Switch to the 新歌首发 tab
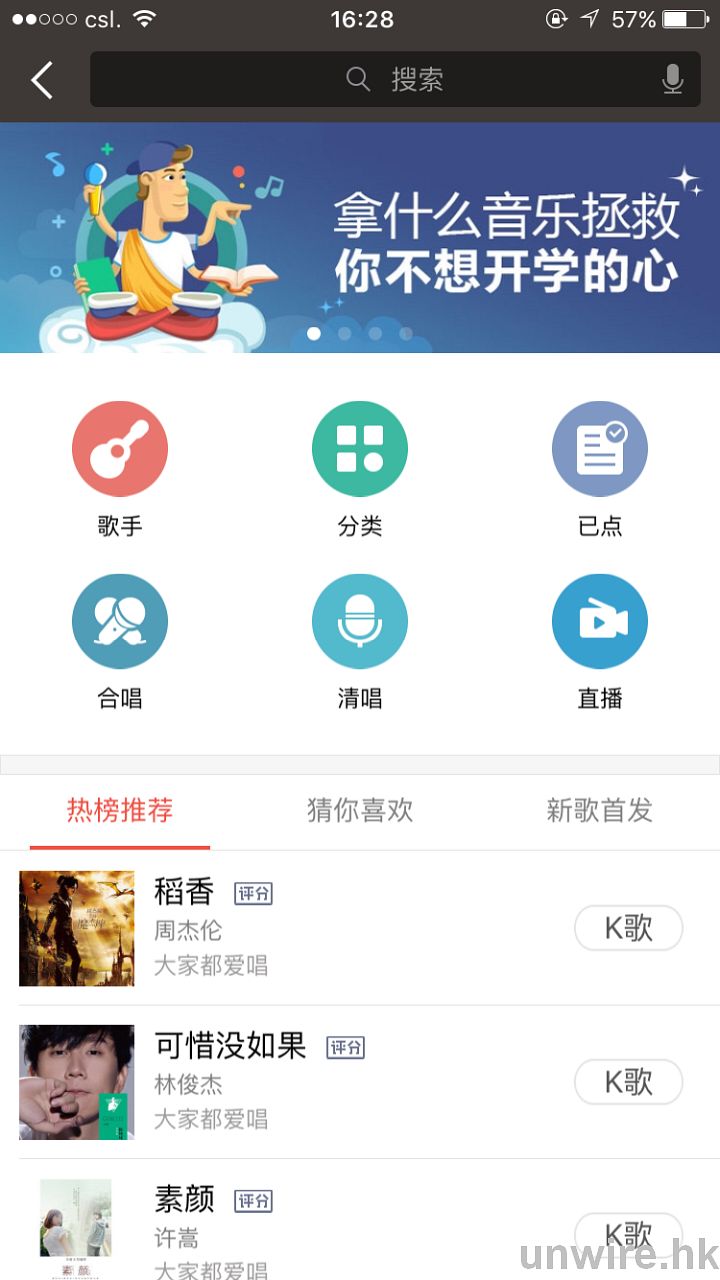Screen dimensions: 720x1280 (600, 810)
